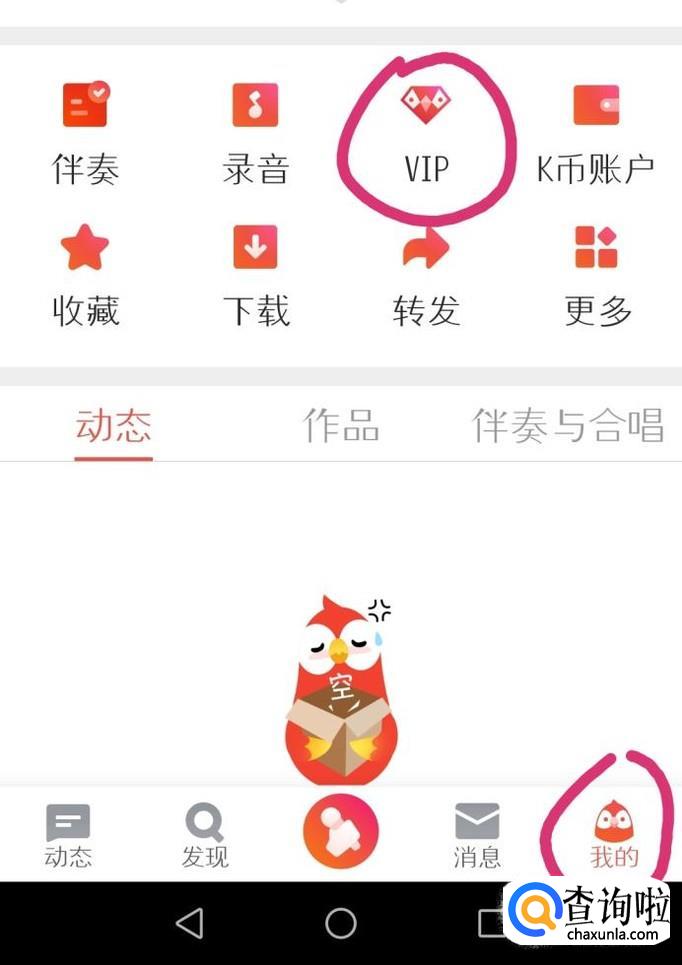Open 消息 messages
The width and height of the screenshot is (682, 965).
coord(477,835)
